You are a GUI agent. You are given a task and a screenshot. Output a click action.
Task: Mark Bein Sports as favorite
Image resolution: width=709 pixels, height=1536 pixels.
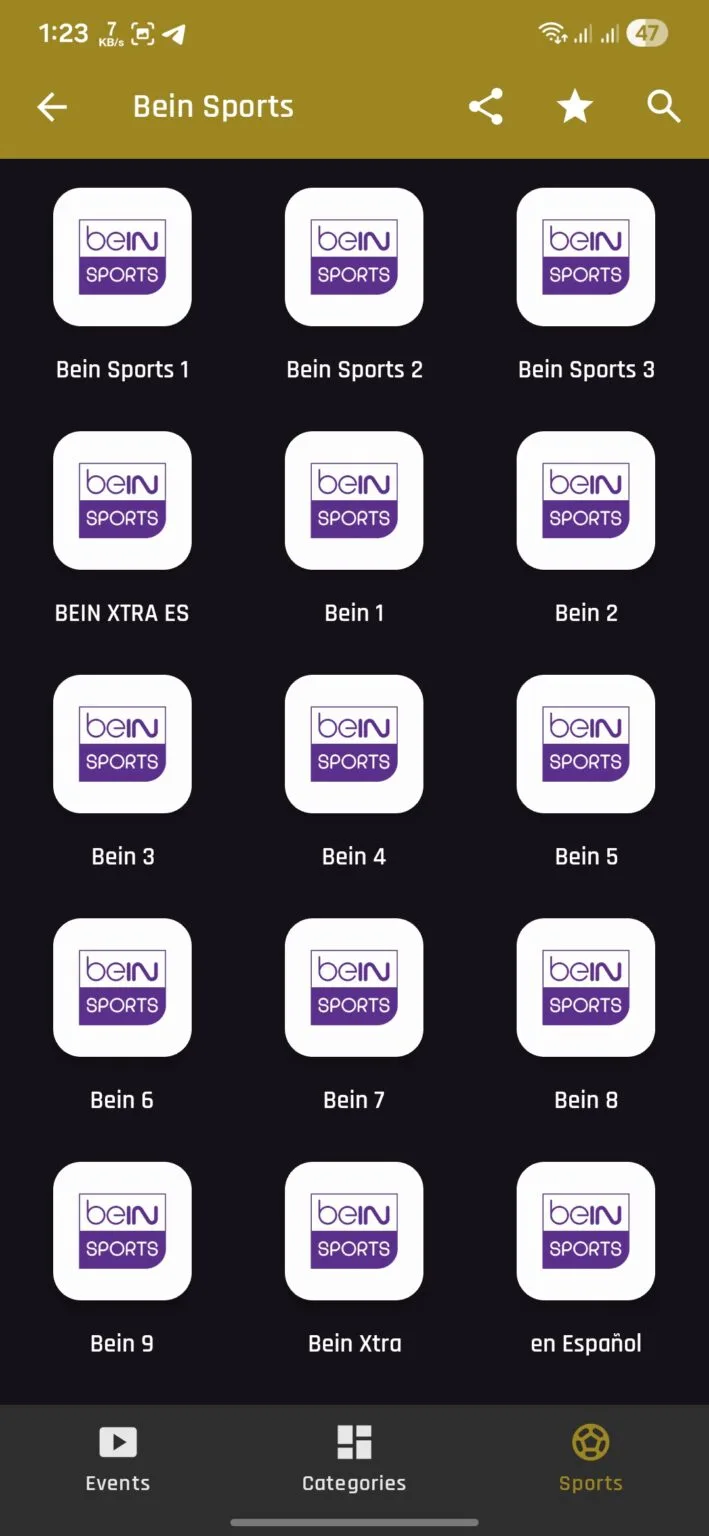[575, 107]
